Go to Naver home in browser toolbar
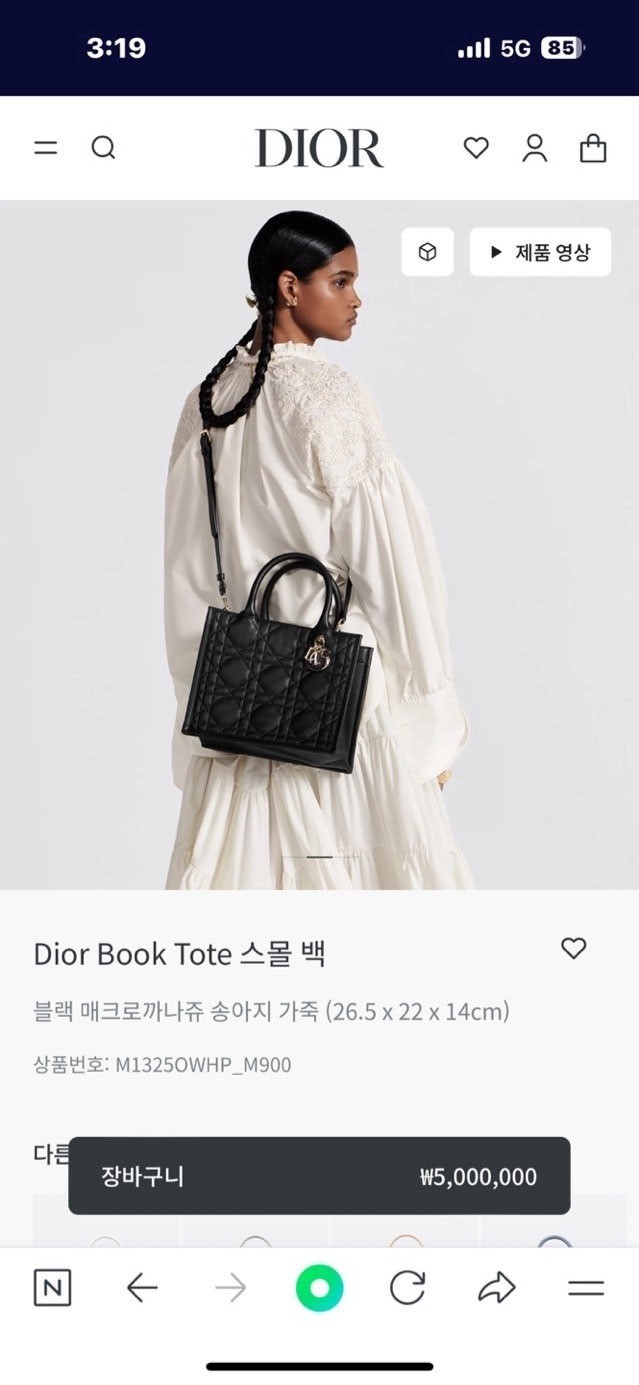 pyautogui.click(x=52, y=1288)
